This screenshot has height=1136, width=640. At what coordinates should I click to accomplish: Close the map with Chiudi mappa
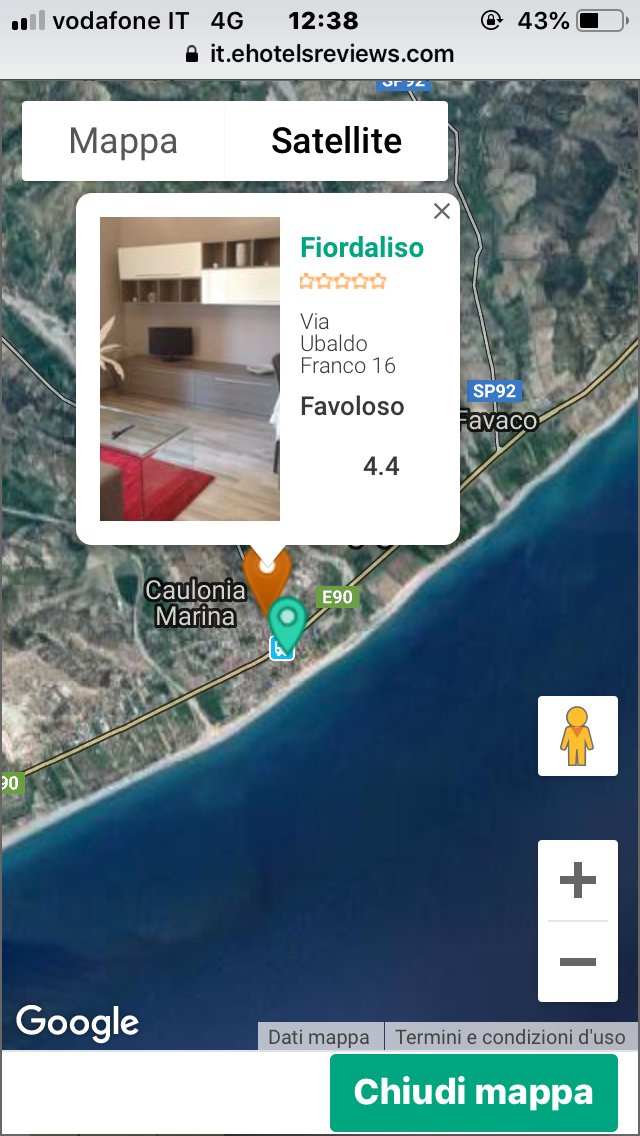tap(473, 1092)
